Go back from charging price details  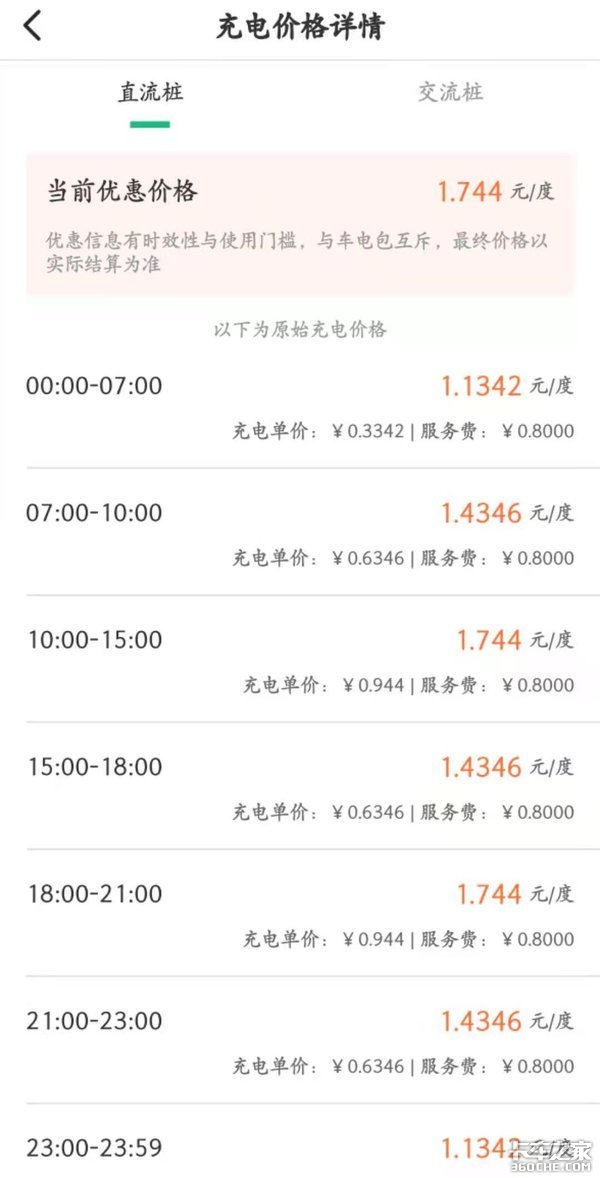[33, 26]
